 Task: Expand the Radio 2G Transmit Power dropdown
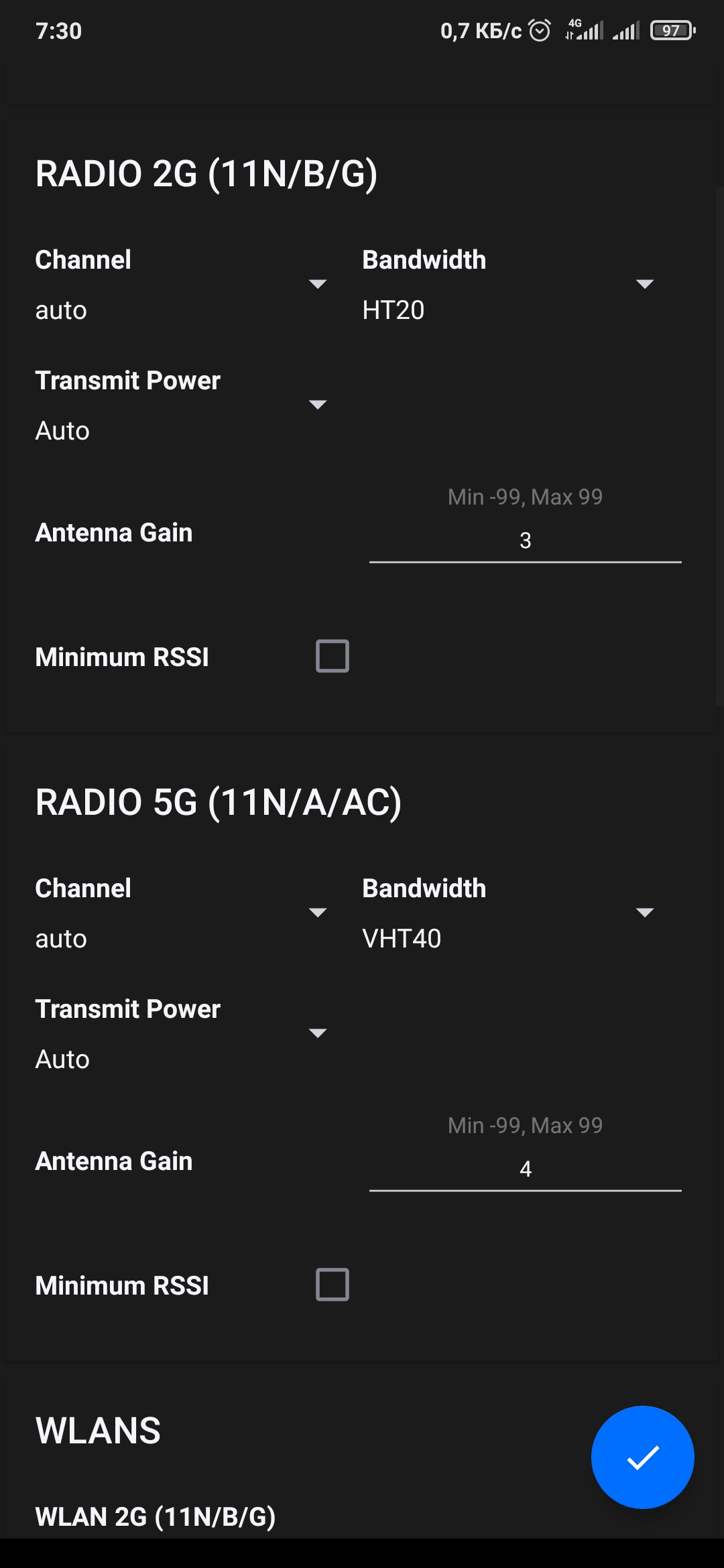click(181, 406)
